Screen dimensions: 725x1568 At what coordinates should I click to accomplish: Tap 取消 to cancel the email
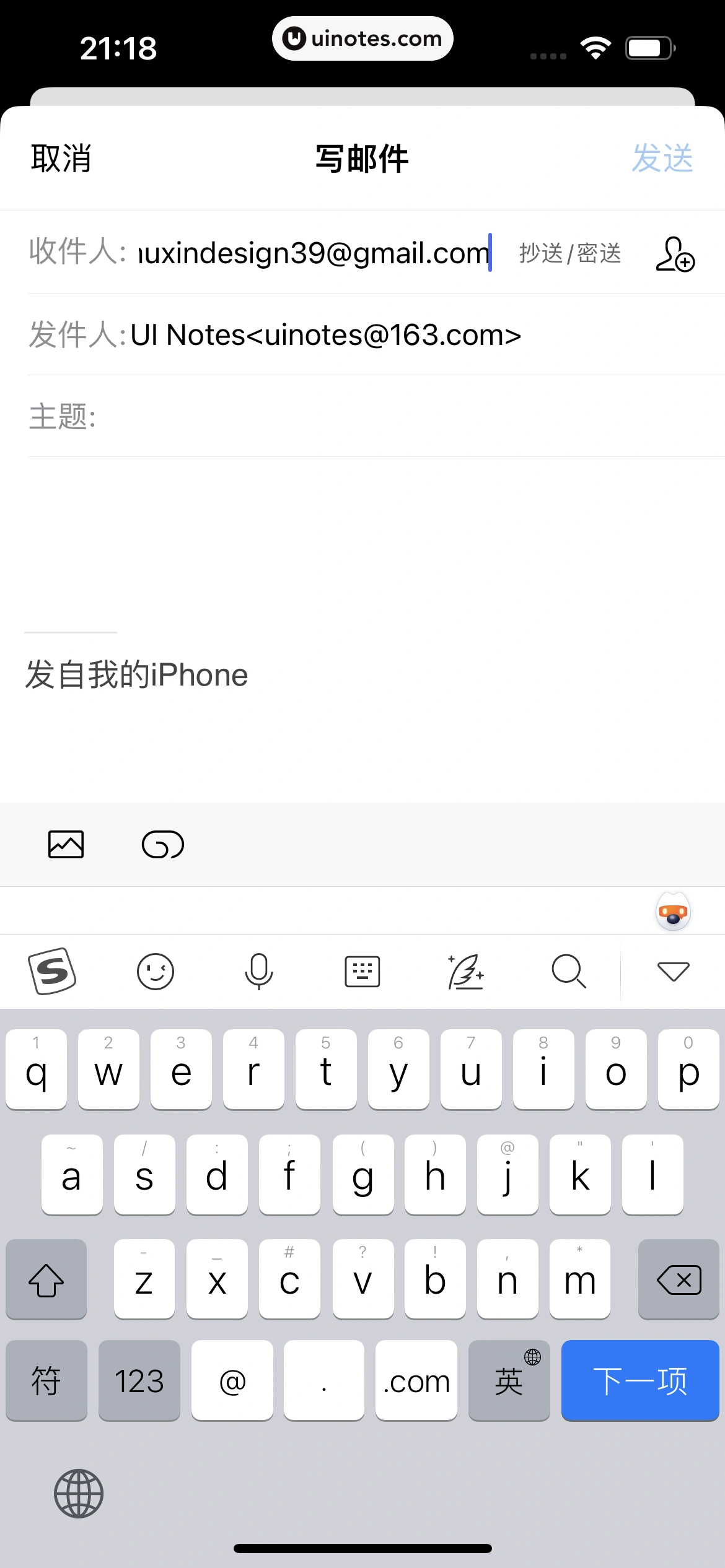(61, 159)
